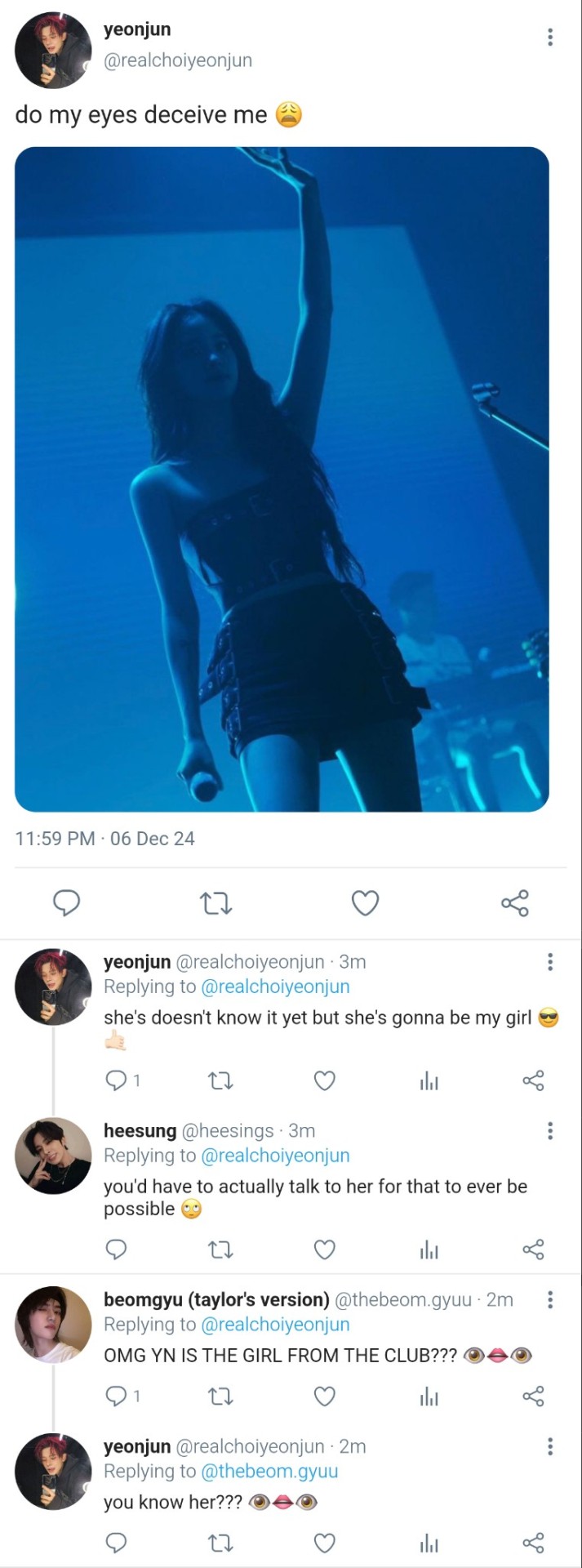Open overflow menu on heesung's reply
This screenshot has width=582, height=1568.
(x=550, y=1130)
